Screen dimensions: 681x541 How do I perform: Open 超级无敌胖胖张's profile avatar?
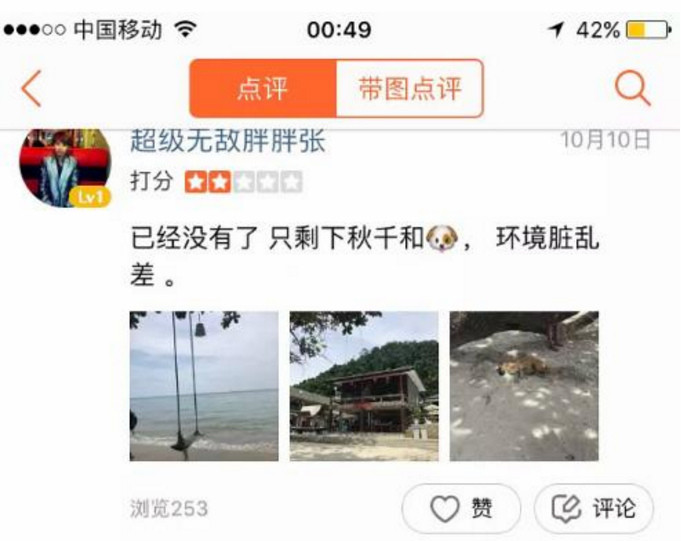[65, 167]
